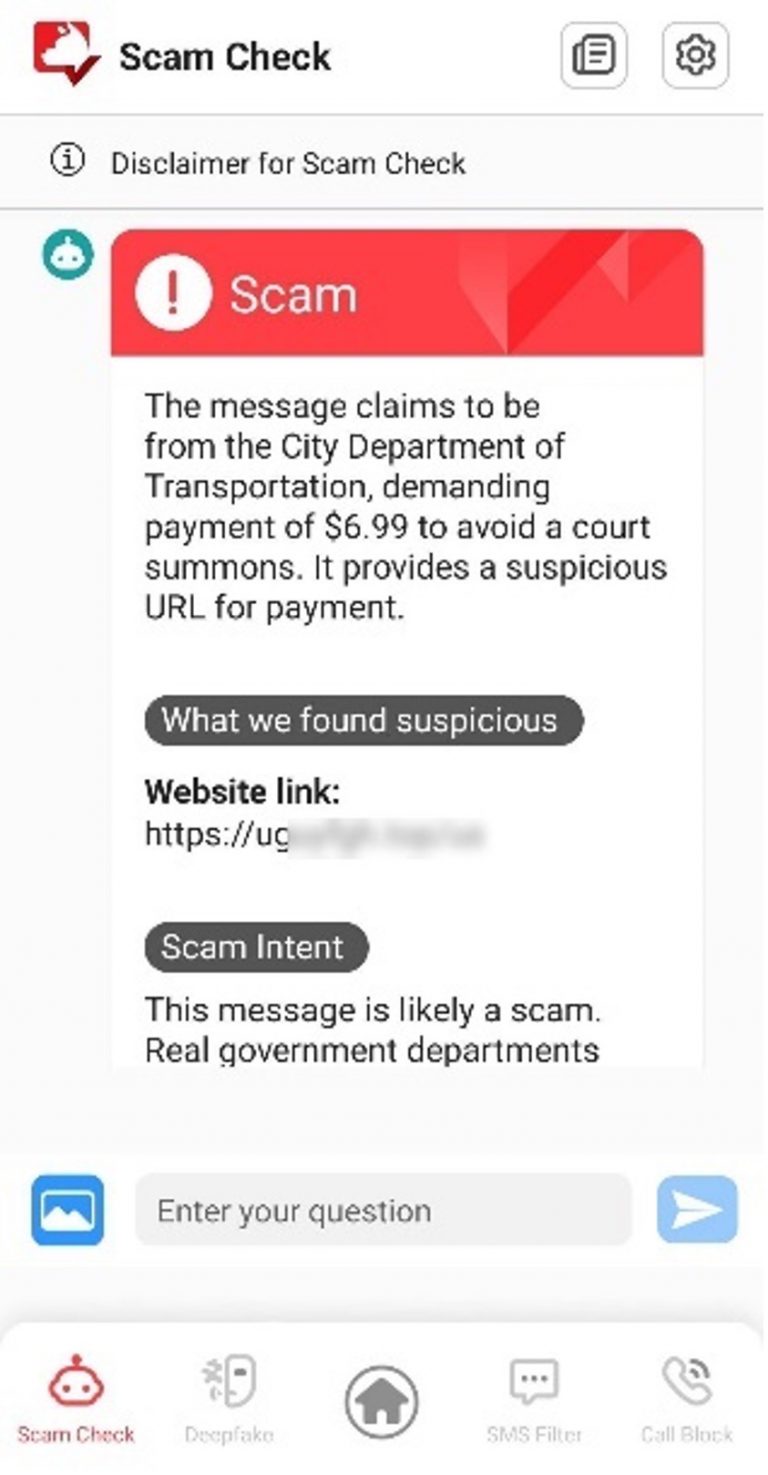Viewport: 768px width, 1475px height.
Task: Switch to the Deepfake tab
Action: click(x=229, y=1398)
